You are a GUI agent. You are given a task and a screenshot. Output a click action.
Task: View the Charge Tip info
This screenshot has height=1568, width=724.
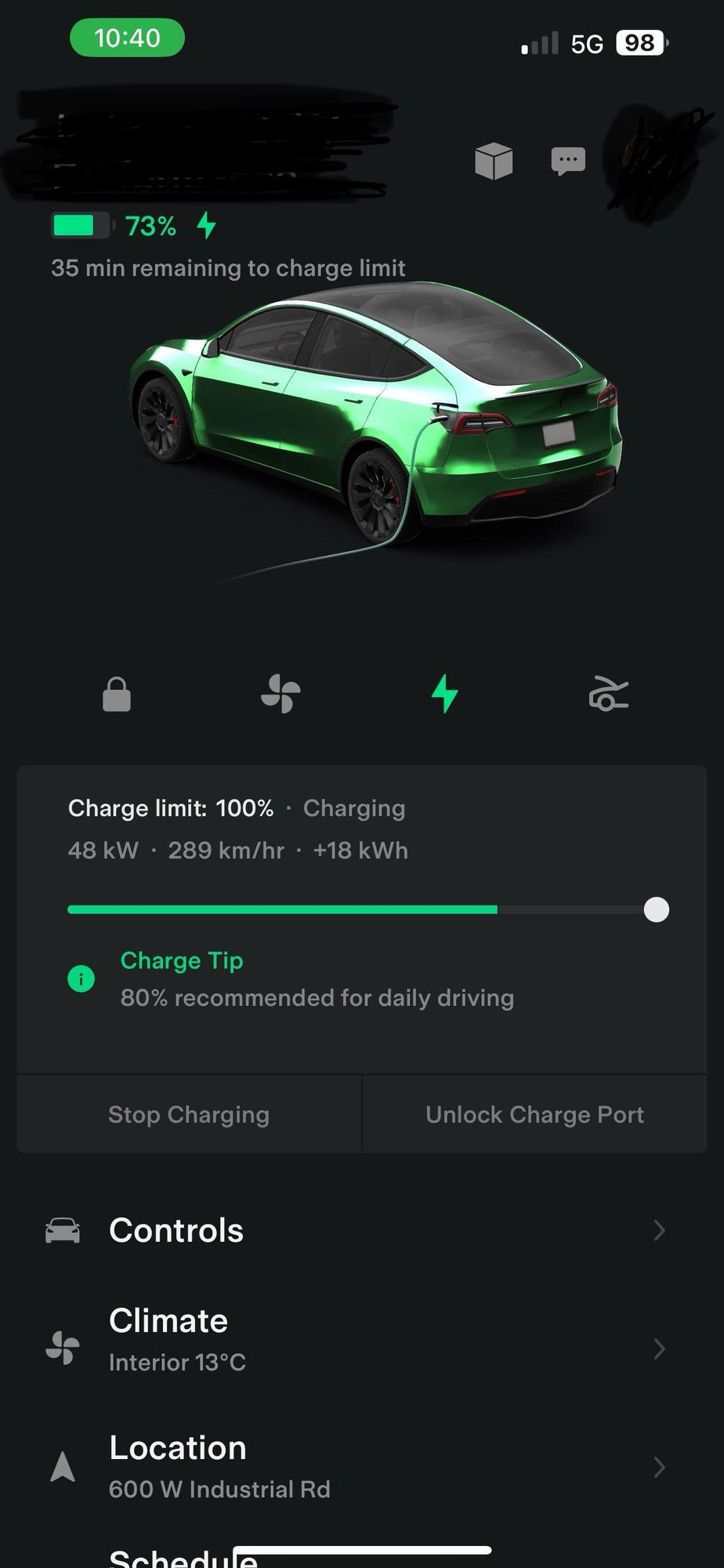pos(81,978)
